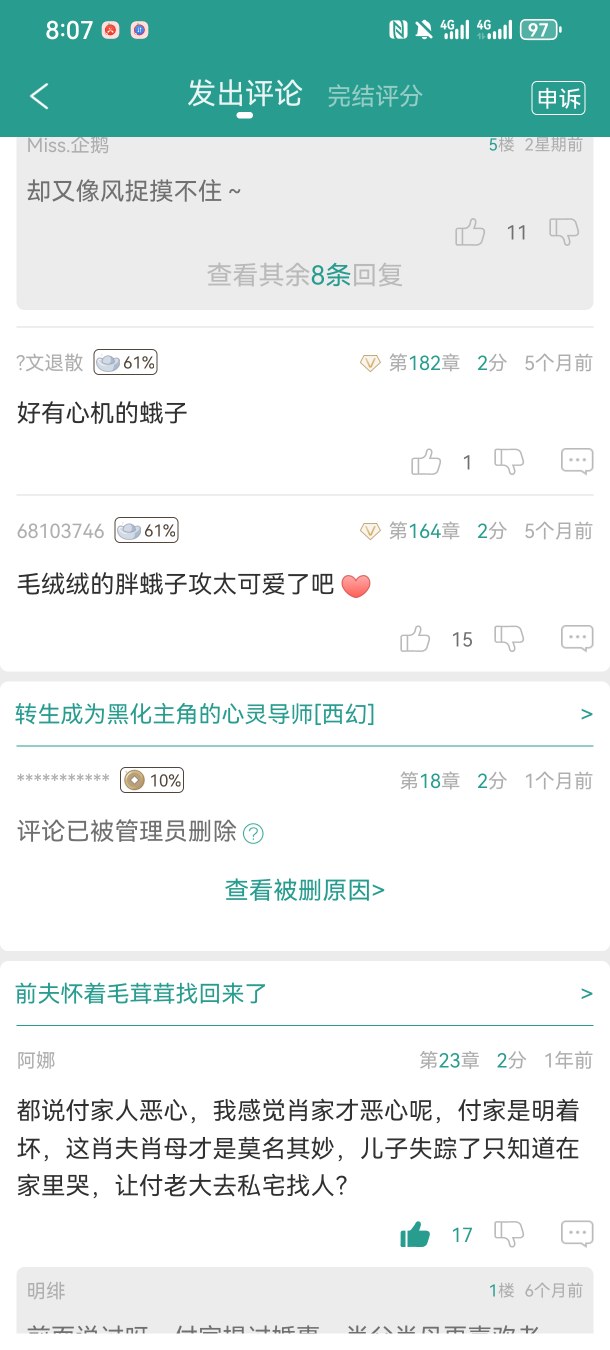Image resolution: width=610 pixels, height=1350 pixels.
Task: Like the 却又像风捉摸不住 reply
Action: tap(470, 233)
